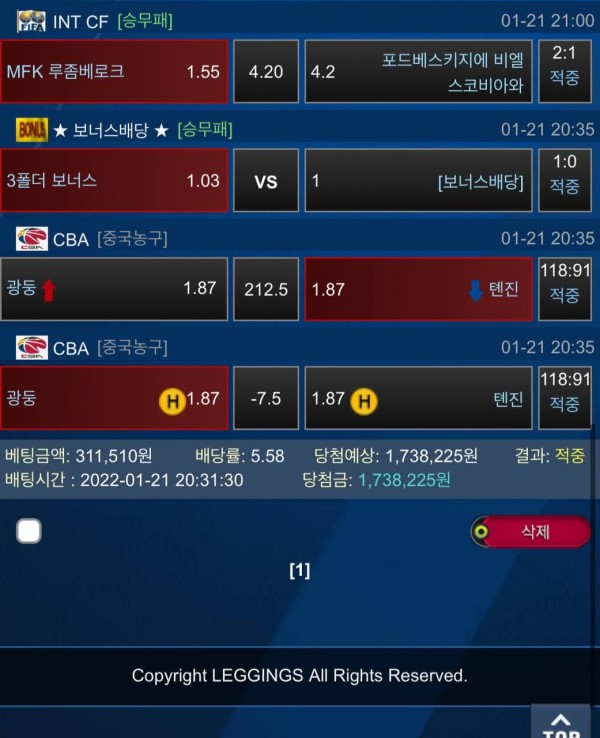Go to page 1 of the list
The image size is (600, 738).
click(299, 571)
